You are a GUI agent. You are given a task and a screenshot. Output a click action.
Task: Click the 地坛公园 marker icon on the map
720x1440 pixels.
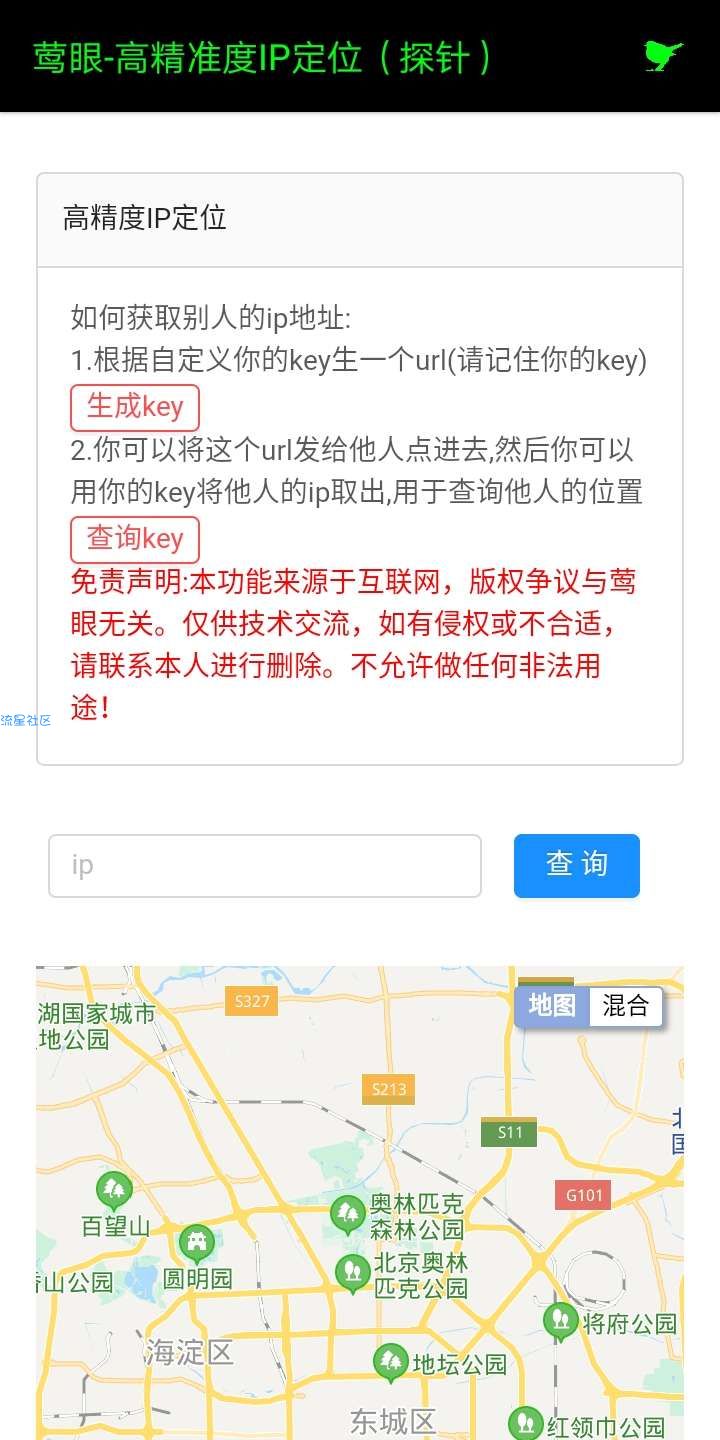click(391, 1362)
